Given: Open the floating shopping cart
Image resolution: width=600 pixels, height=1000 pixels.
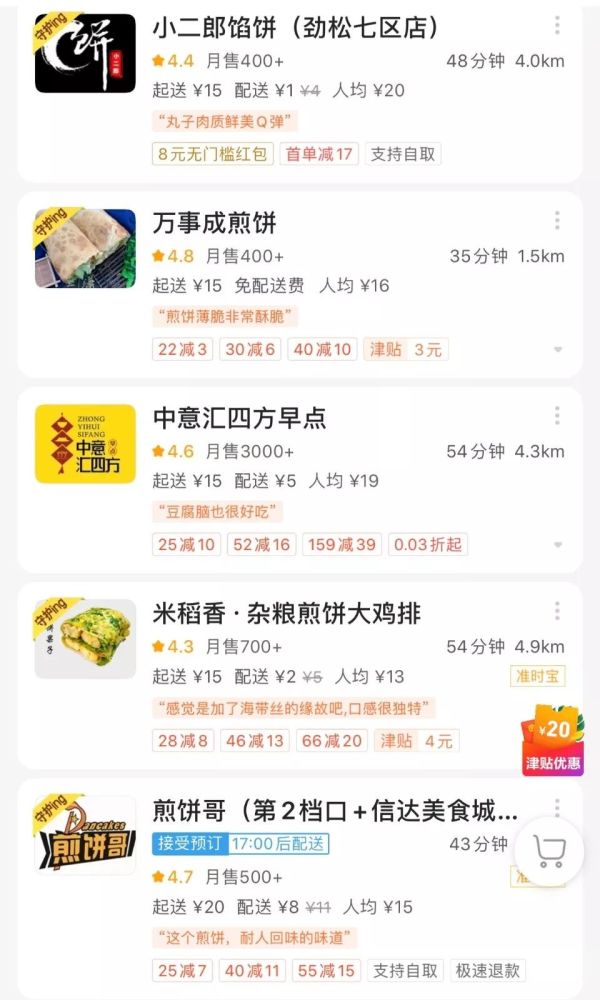Looking at the screenshot, I should pyautogui.click(x=549, y=851).
